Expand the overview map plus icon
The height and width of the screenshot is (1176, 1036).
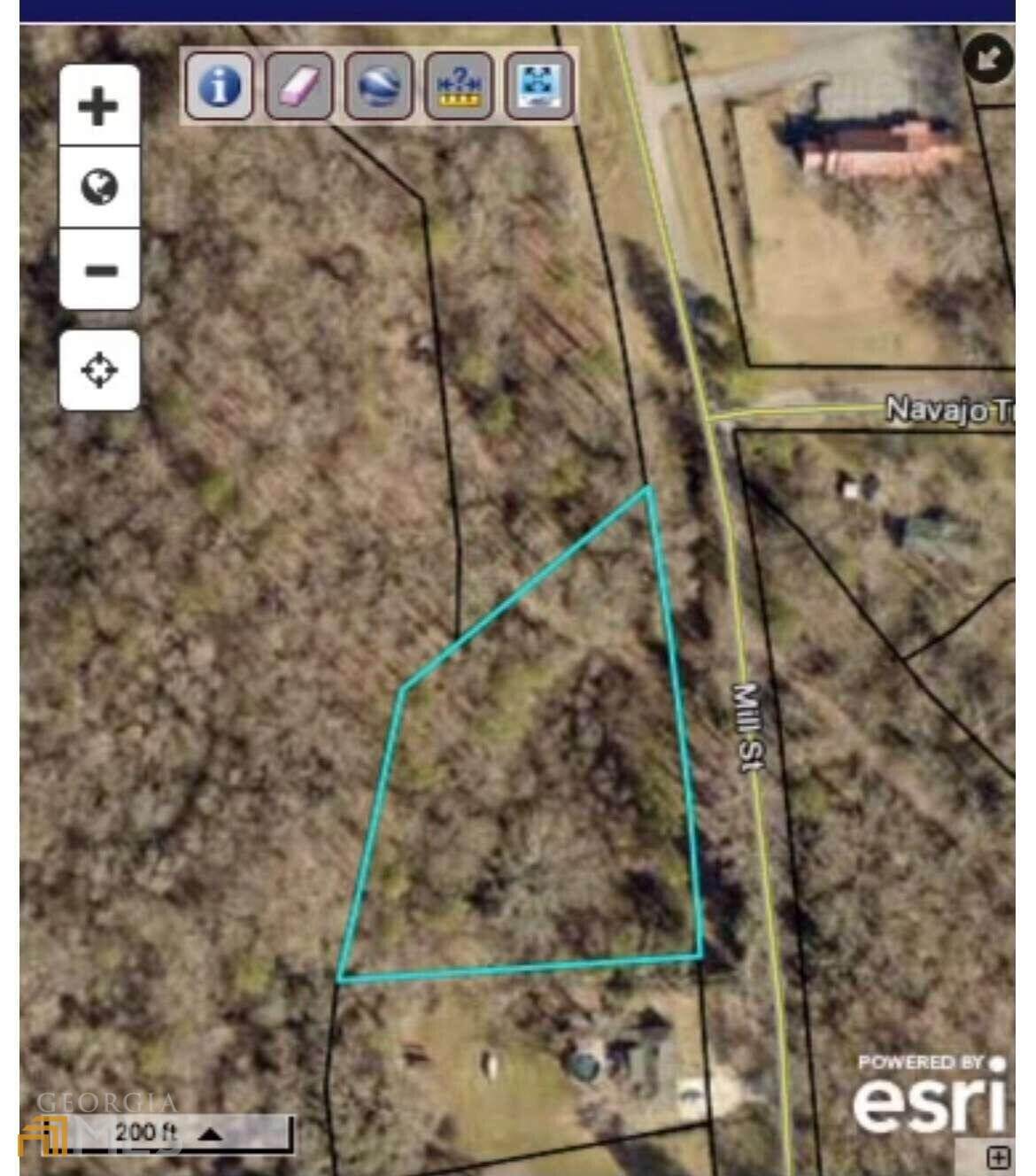(998, 1157)
